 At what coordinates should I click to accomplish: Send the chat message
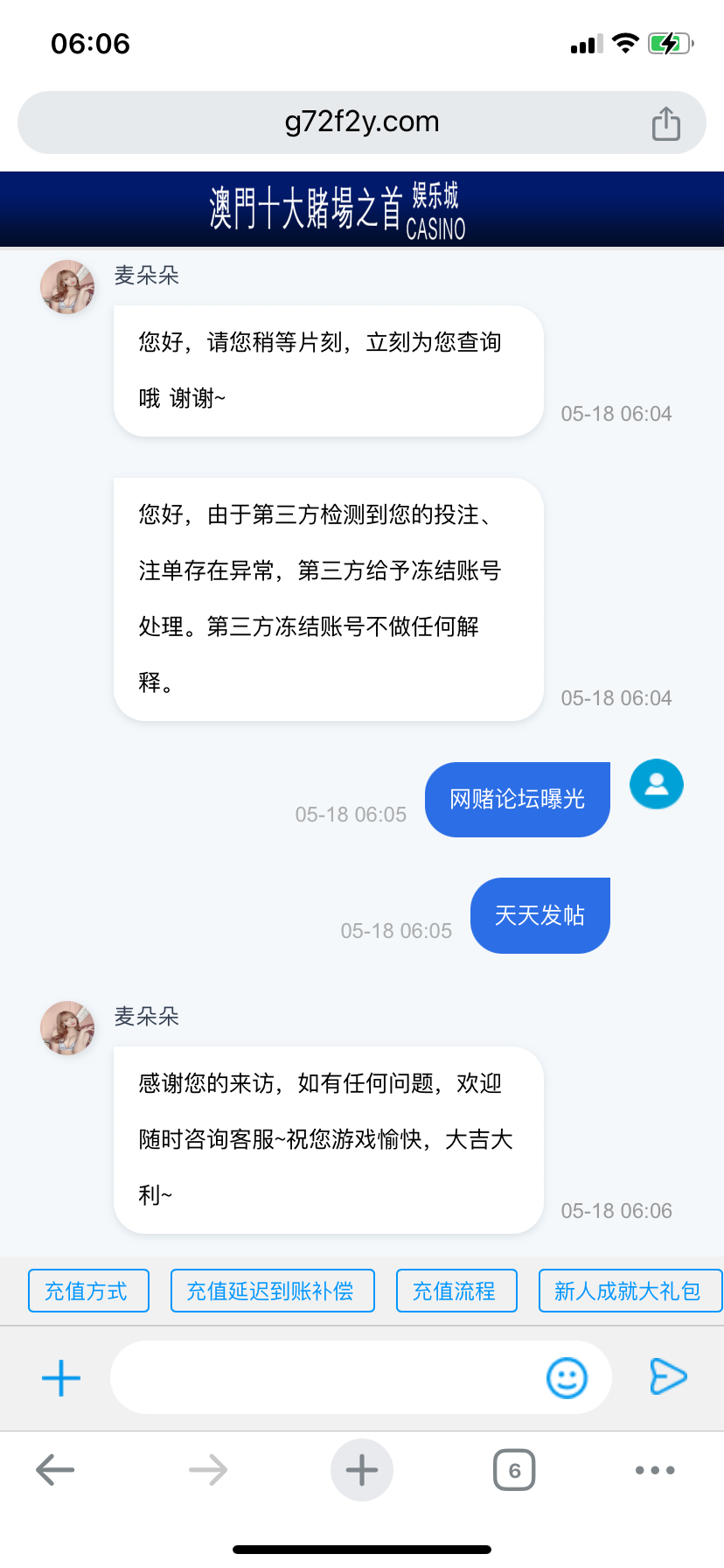668,1376
